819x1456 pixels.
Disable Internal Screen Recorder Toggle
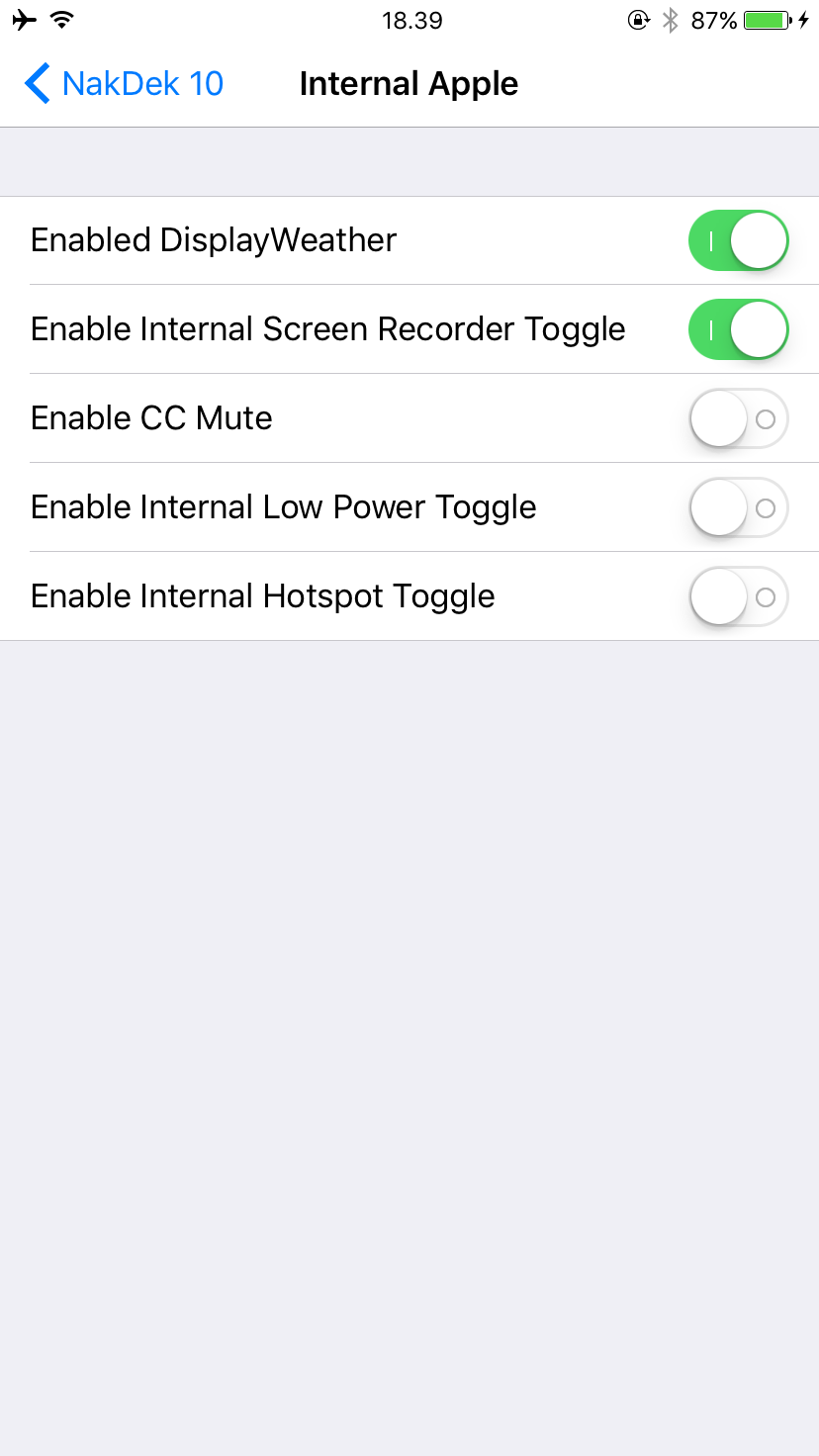[x=738, y=329]
